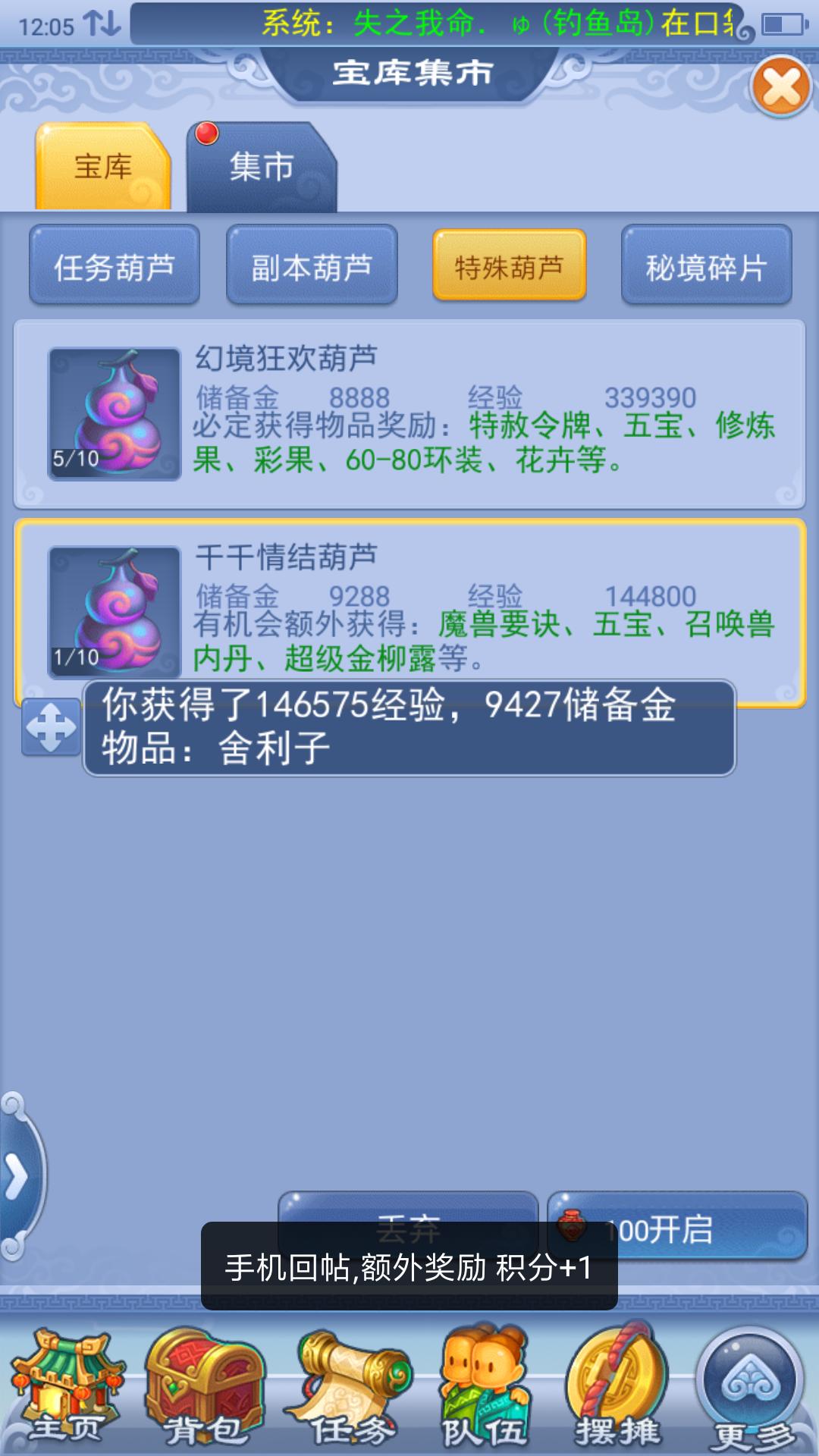
Task: Expand the side panel arrow
Action: (18, 1177)
